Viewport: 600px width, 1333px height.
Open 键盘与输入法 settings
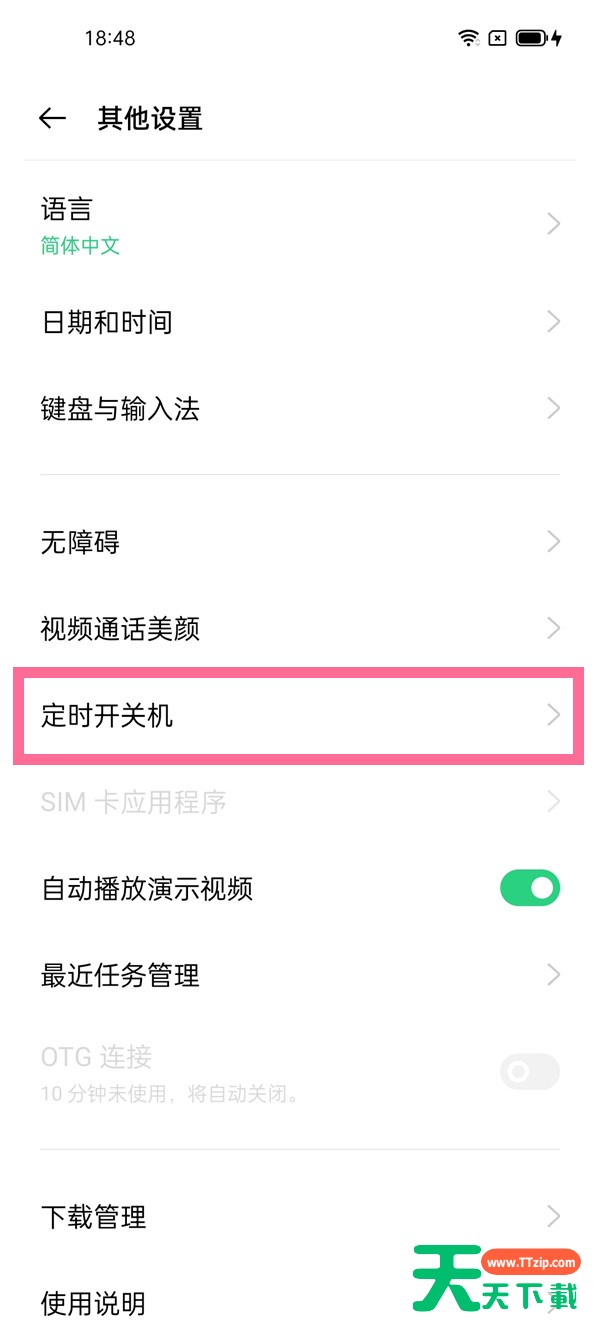click(x=300, y=409)
